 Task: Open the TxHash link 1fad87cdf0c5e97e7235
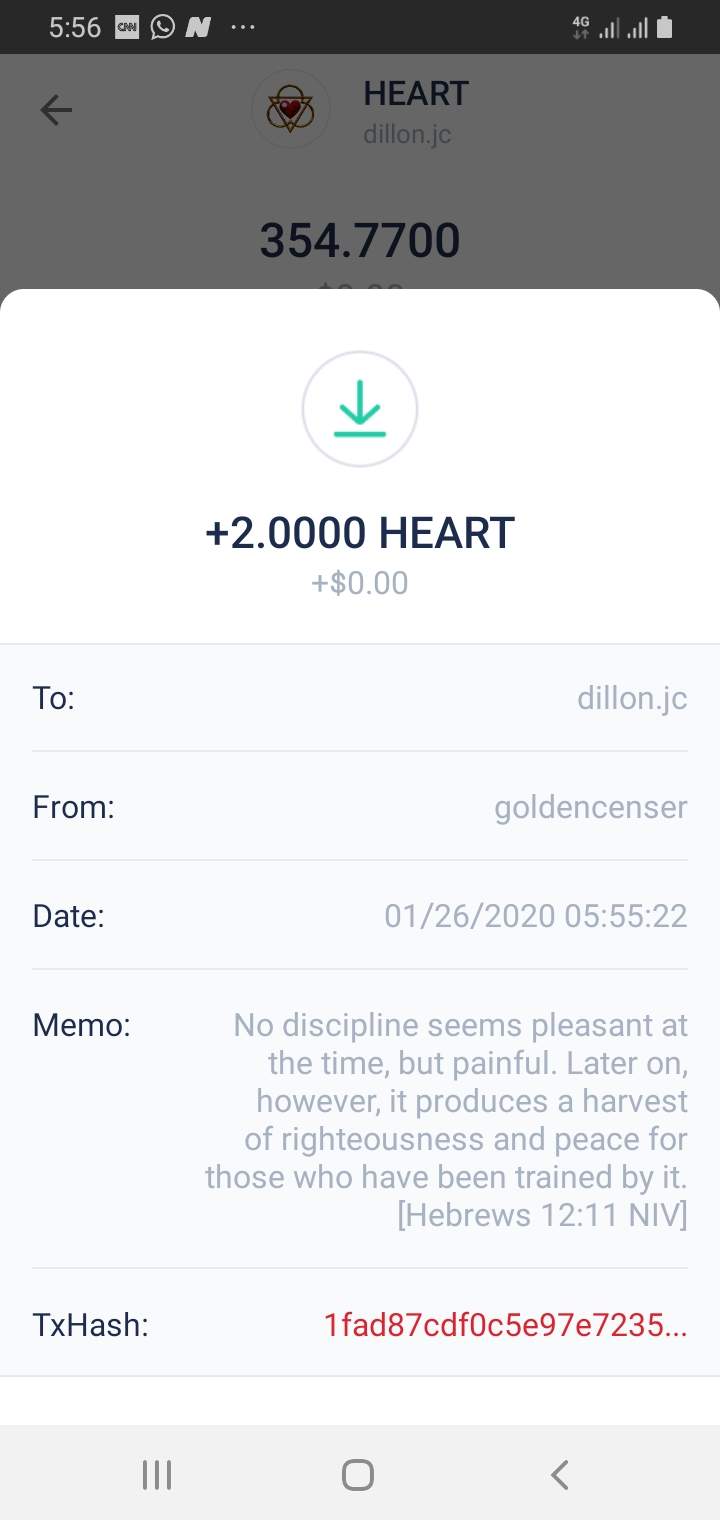505,1326
